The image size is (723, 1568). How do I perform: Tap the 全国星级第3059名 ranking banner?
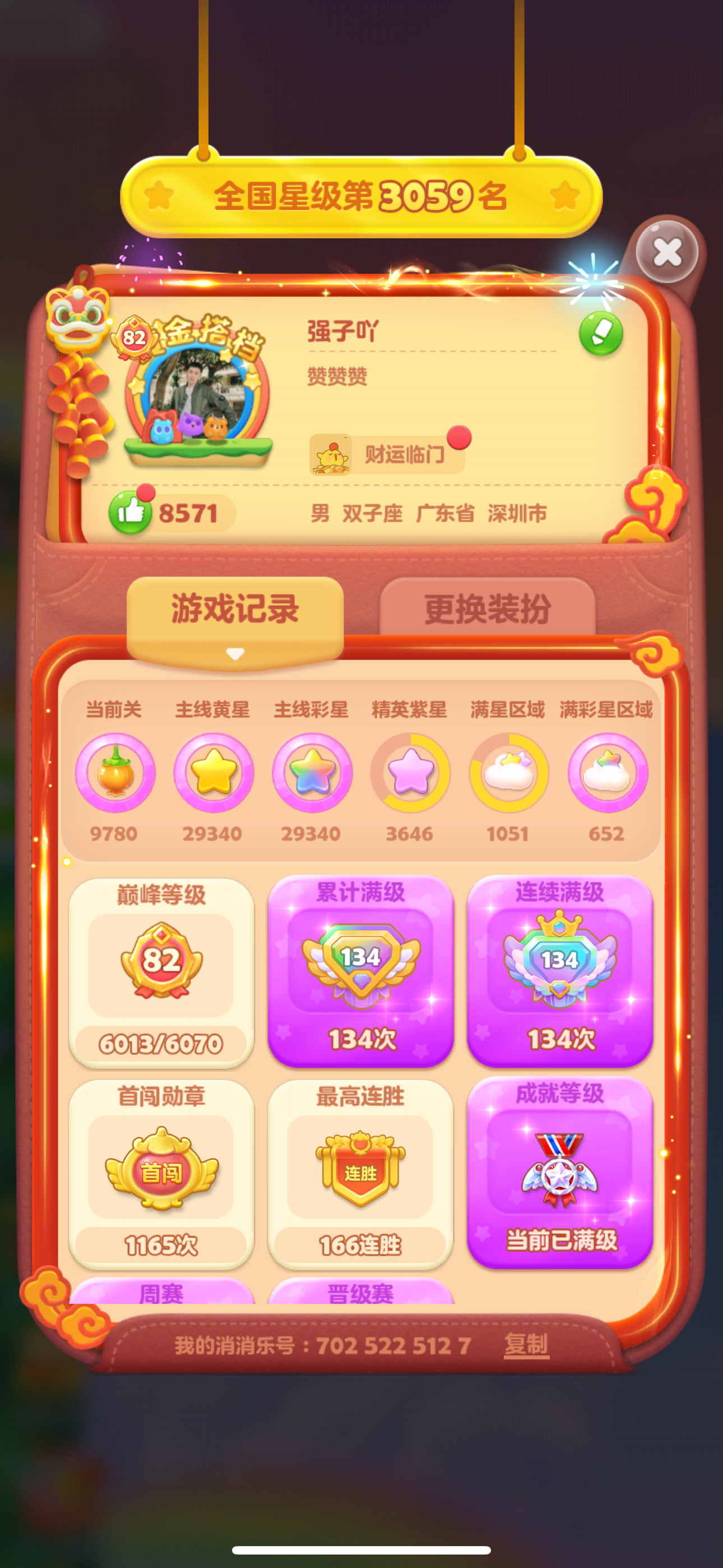361,196
